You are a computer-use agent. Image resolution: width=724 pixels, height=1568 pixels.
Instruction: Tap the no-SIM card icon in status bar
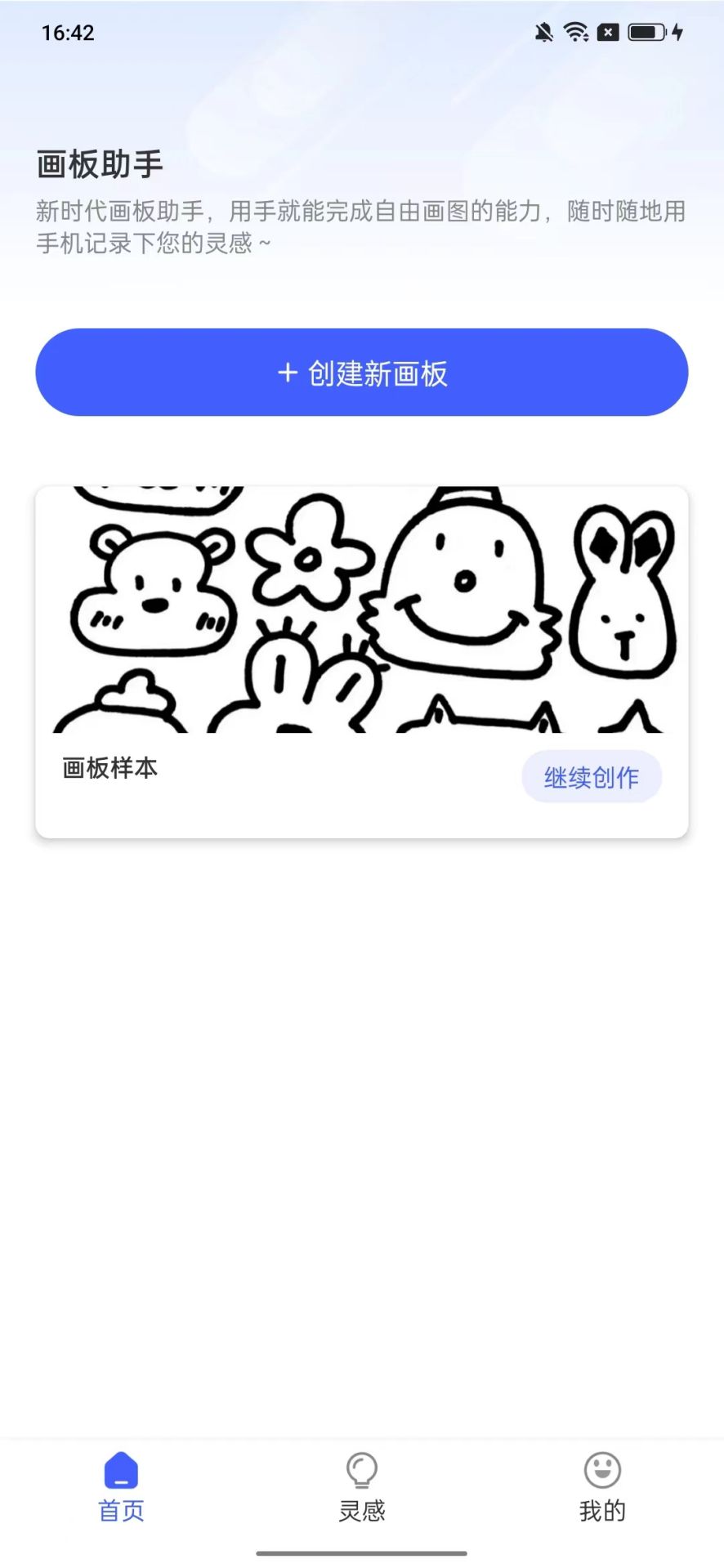click(x=609, y=33)
